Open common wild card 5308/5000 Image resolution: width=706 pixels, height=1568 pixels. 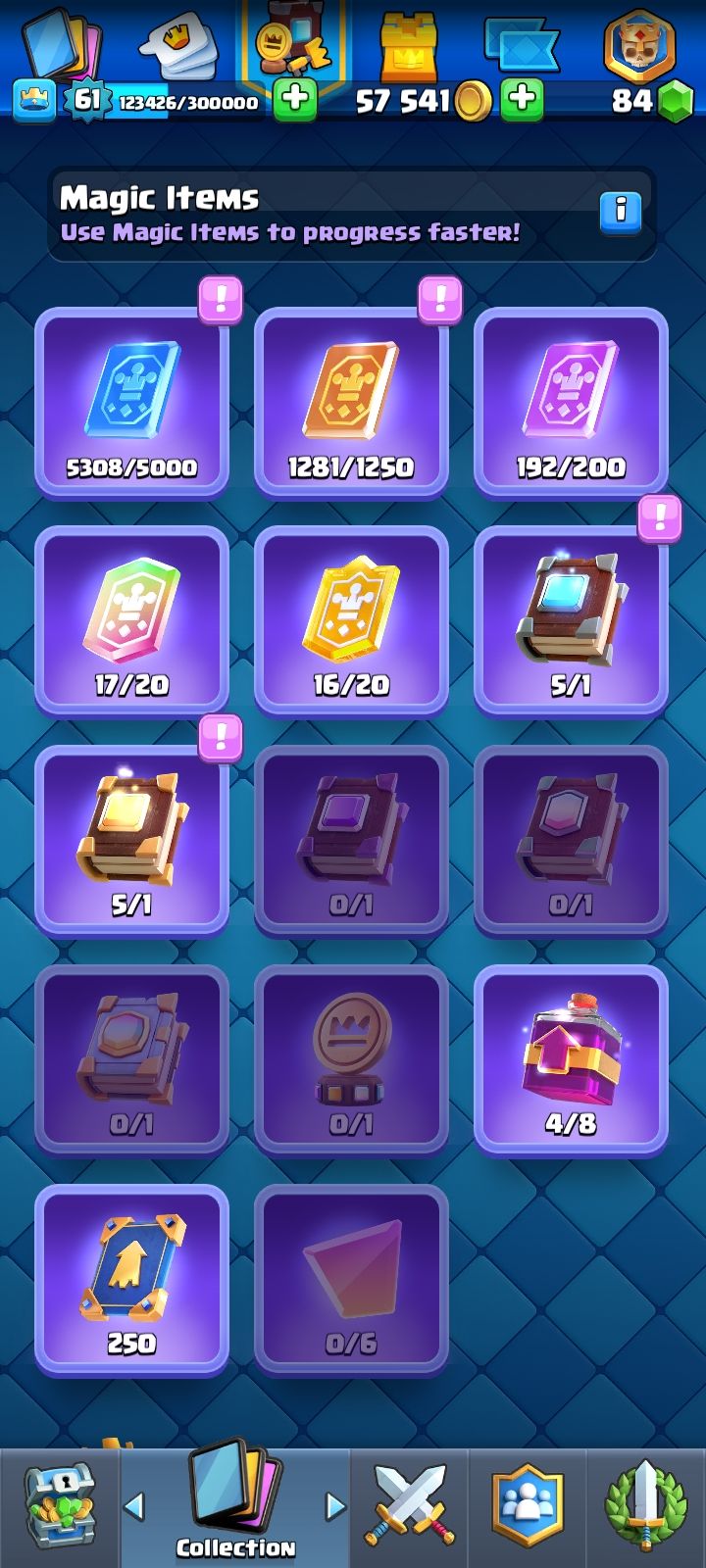132,402
